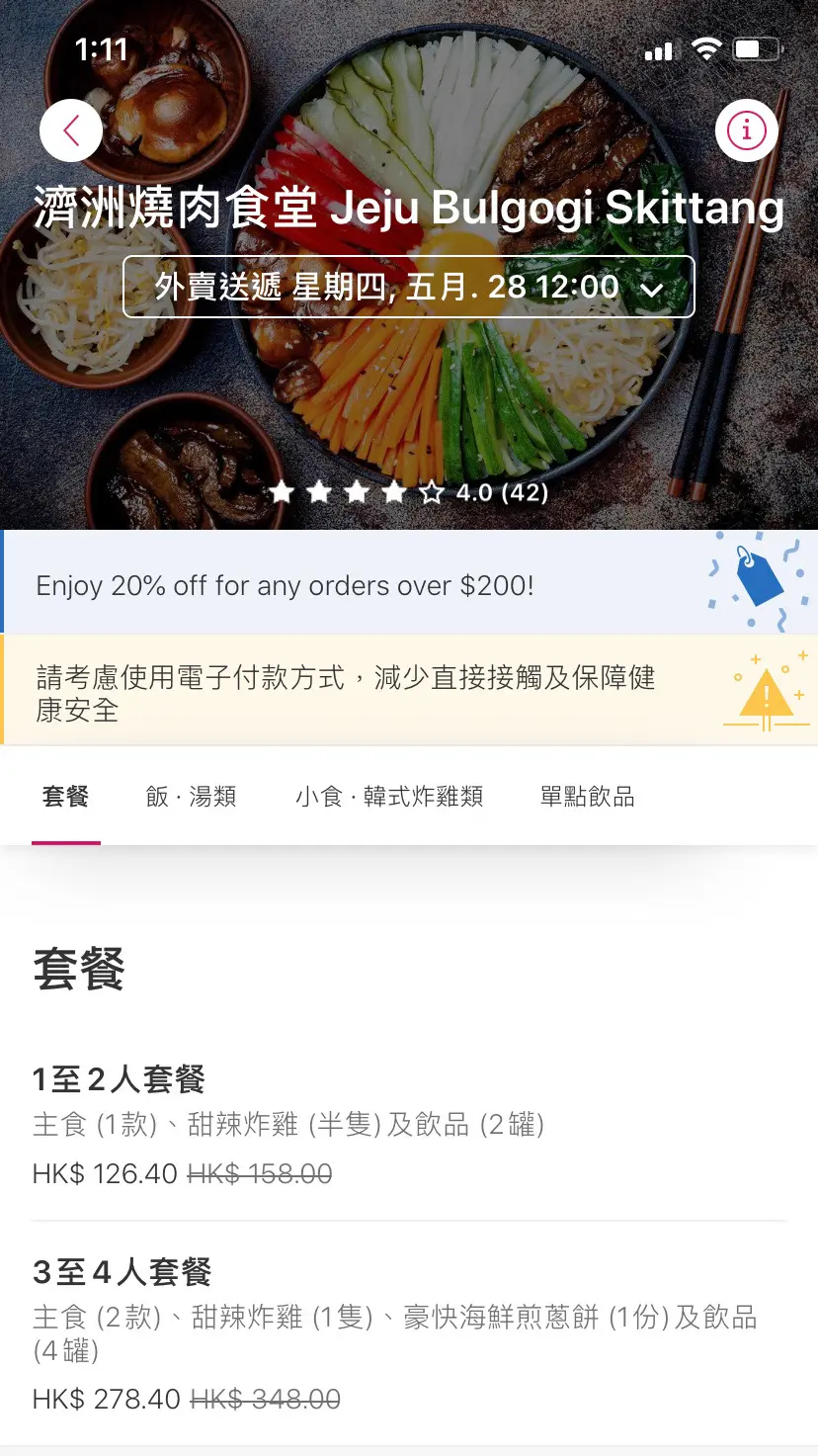Image resolution: width=818 pixels, height=1456 pixels.
Task: Go back to the previous screen
Action: click(x=71, y=129)
